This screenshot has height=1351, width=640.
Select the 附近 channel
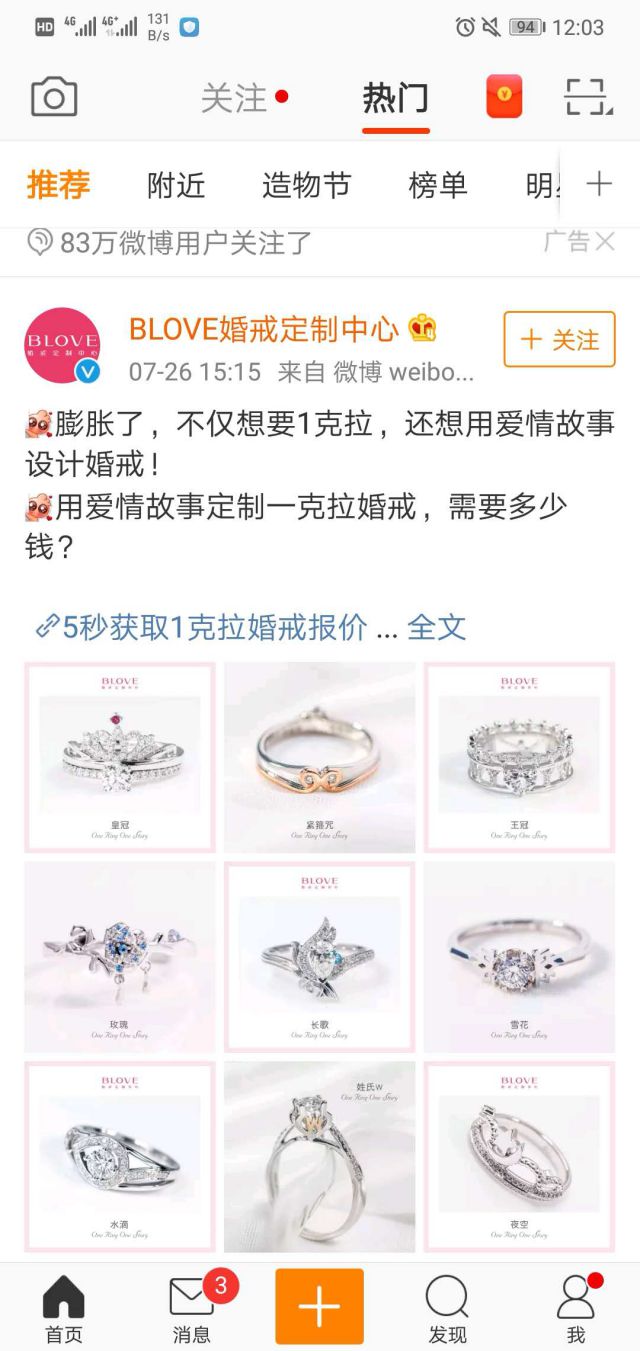pyautogui.click(x=176, y=185)
